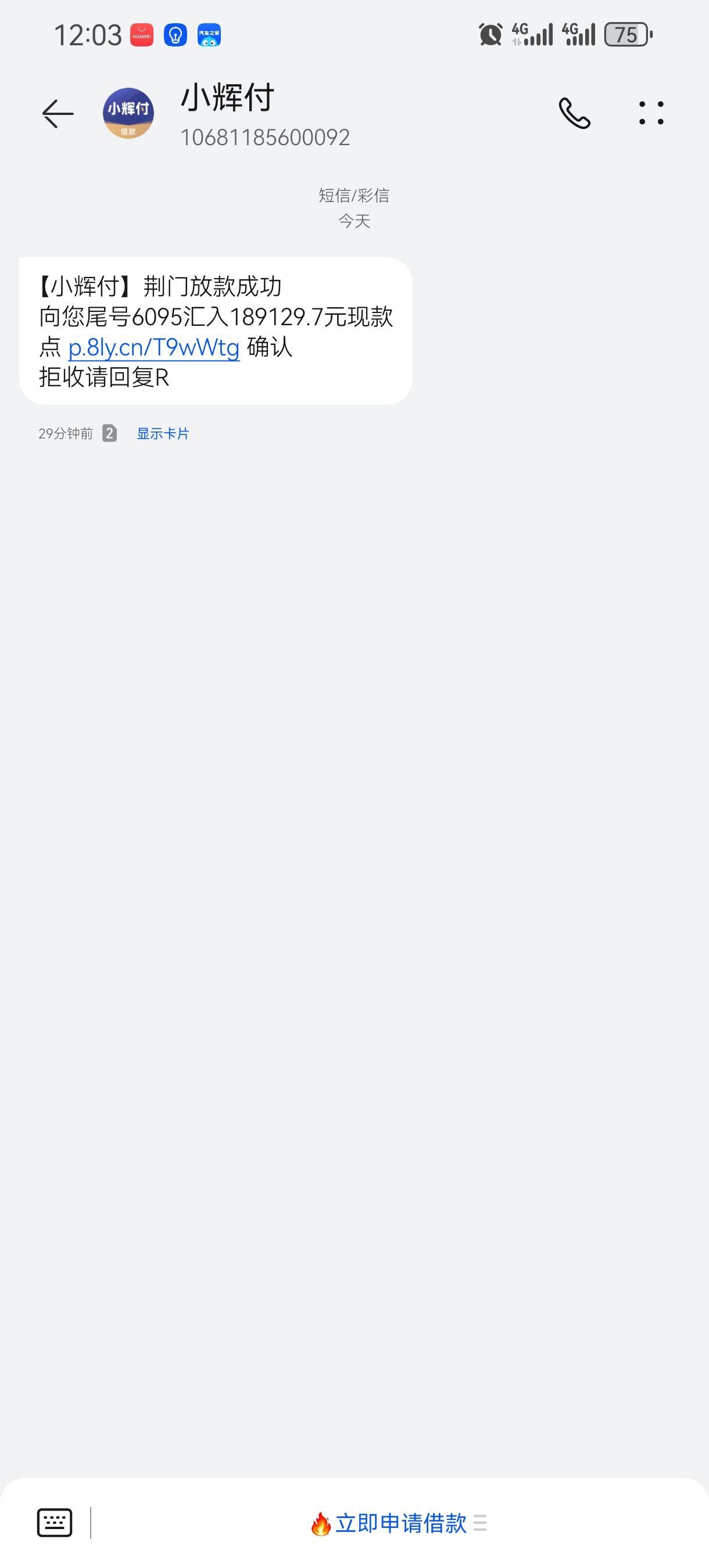Switch to keyboard input
The height and width of the screenshot is (1568, 709).
[x=55, y=1523]
